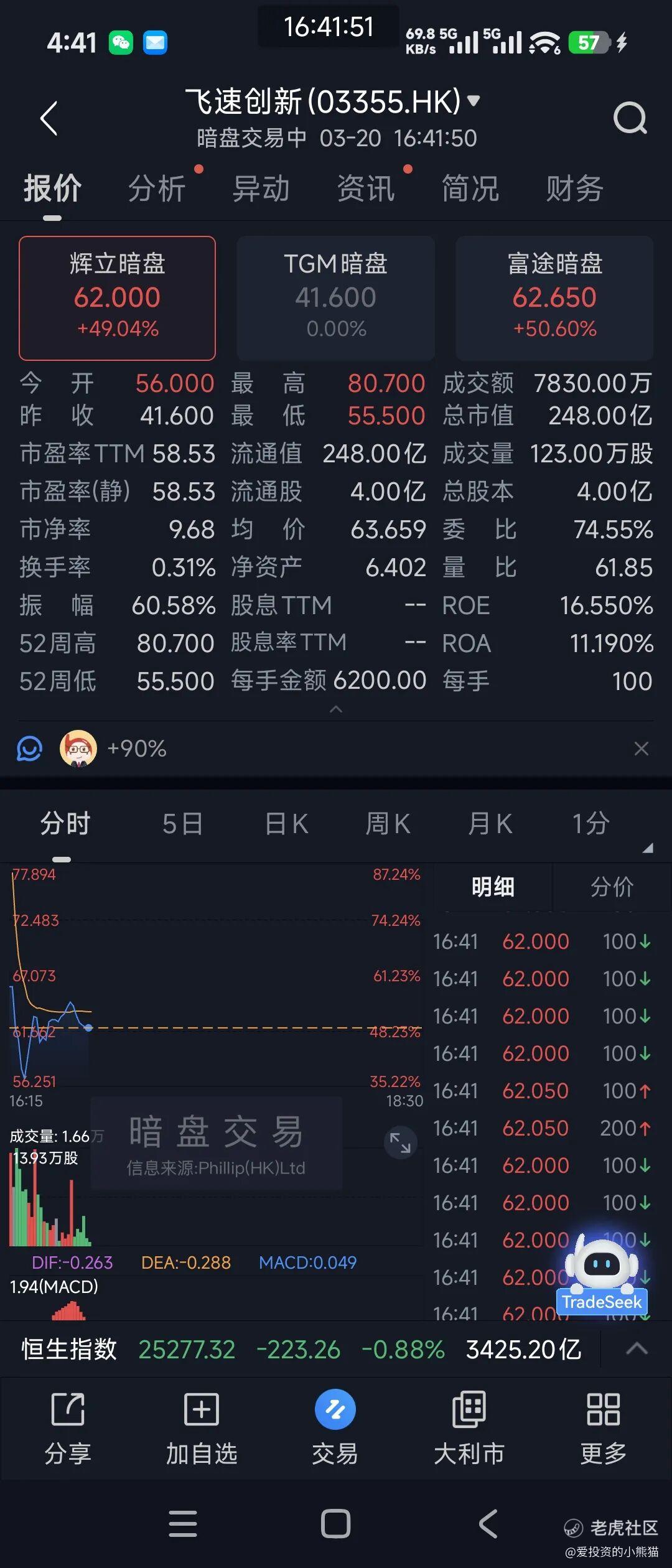Switch chart to 日K view
672x1568 pixels.
click(x=287, y=824)
